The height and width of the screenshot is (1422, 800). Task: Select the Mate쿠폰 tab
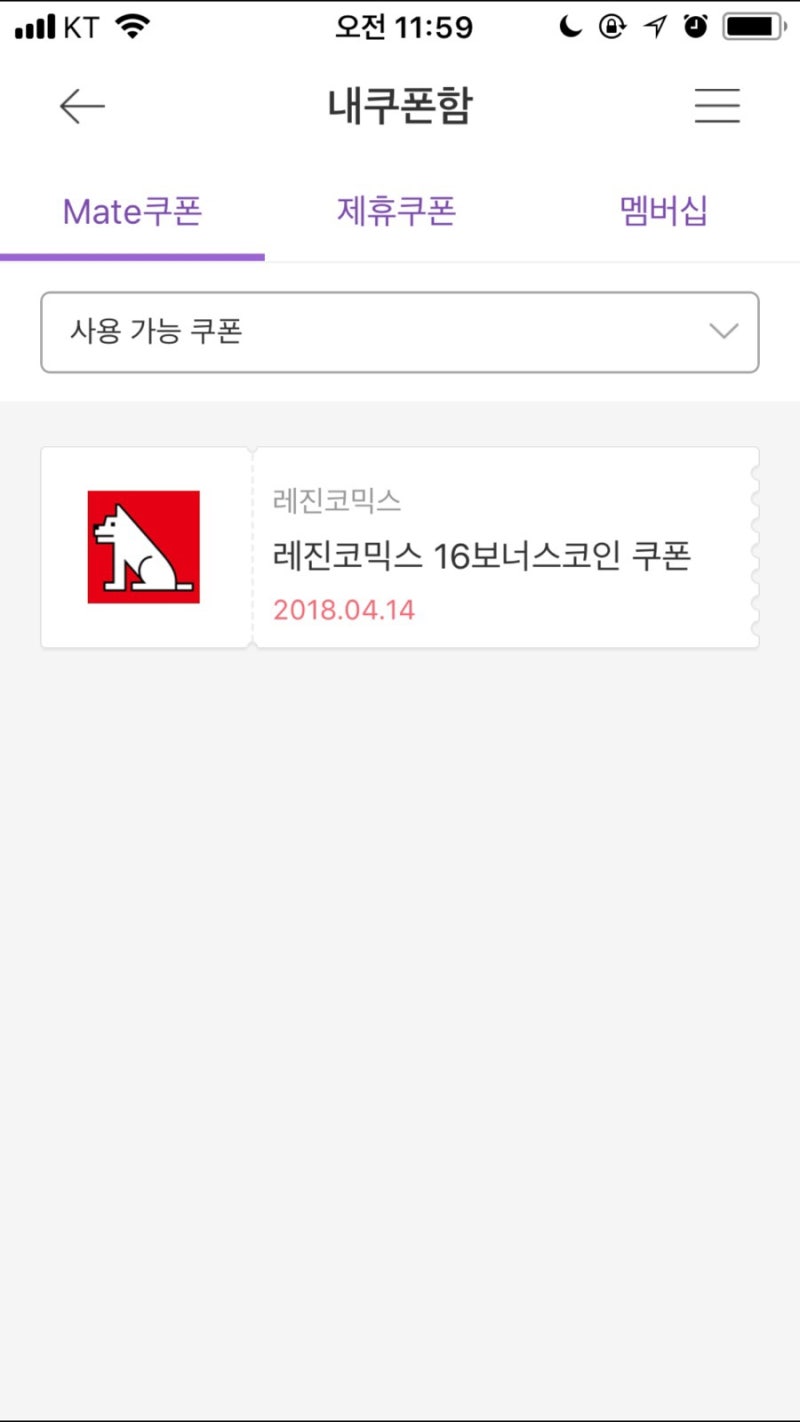pyautogui.click(x=131, y=209)
